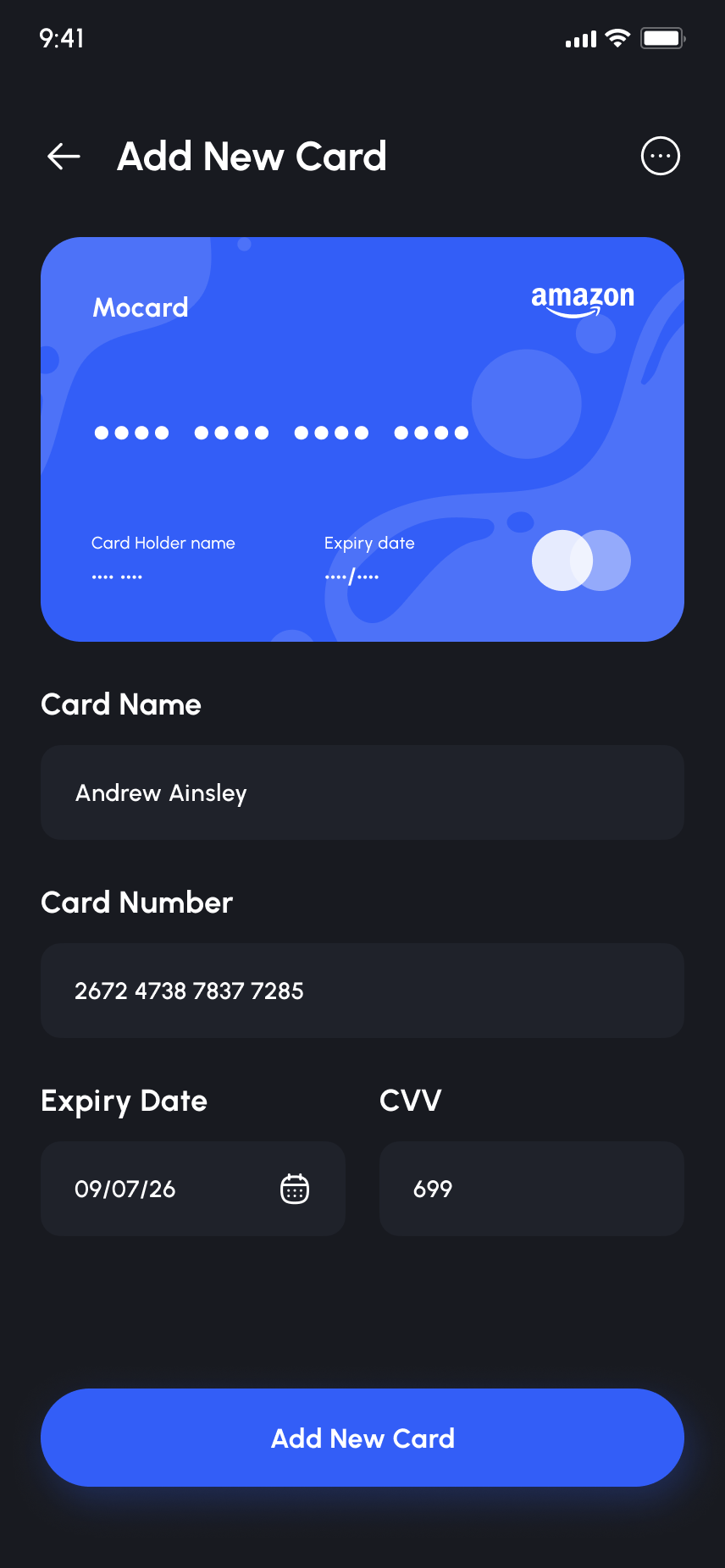Submit with the Add New Card button
Viewport: 725px width, 1568px height.
362,1438
